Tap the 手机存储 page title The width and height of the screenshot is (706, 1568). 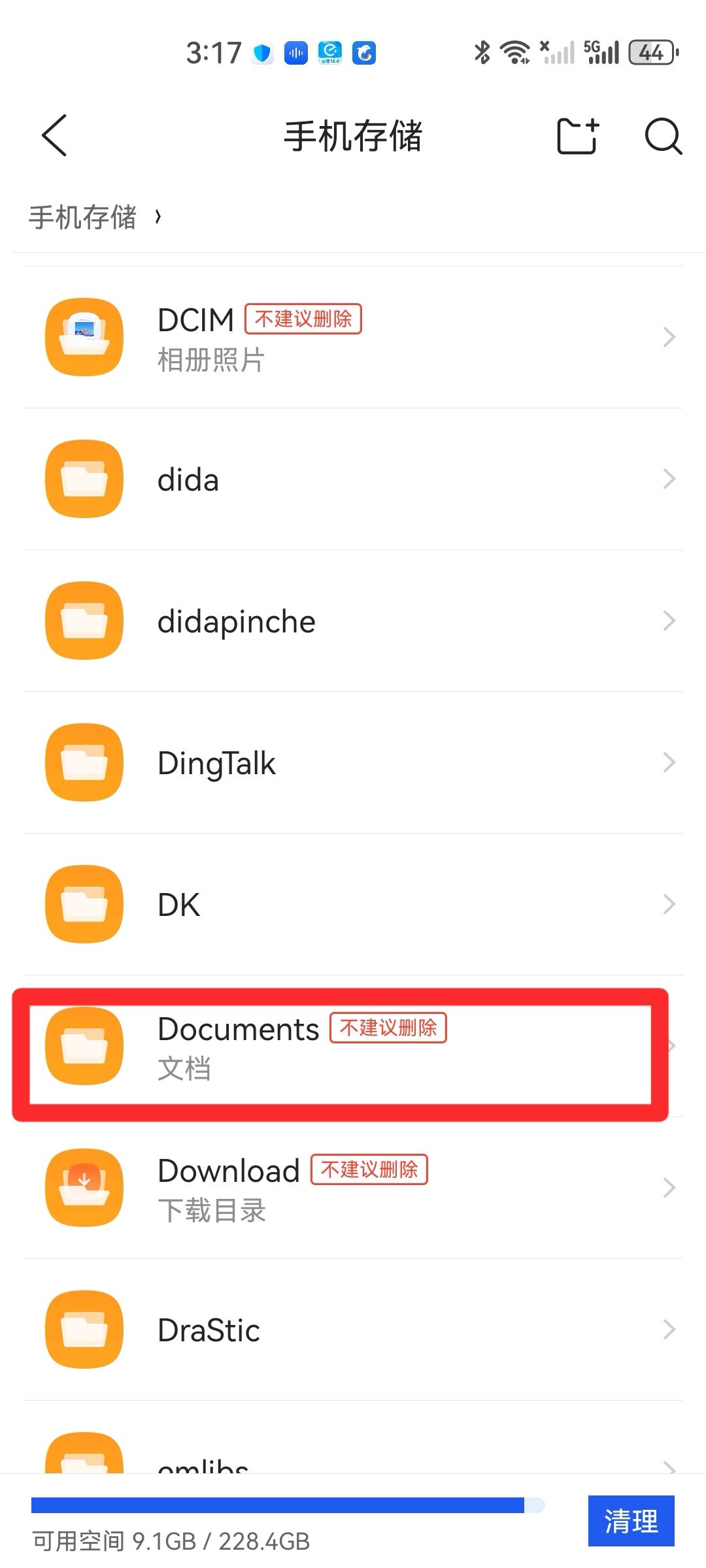[x=353, y=136]
